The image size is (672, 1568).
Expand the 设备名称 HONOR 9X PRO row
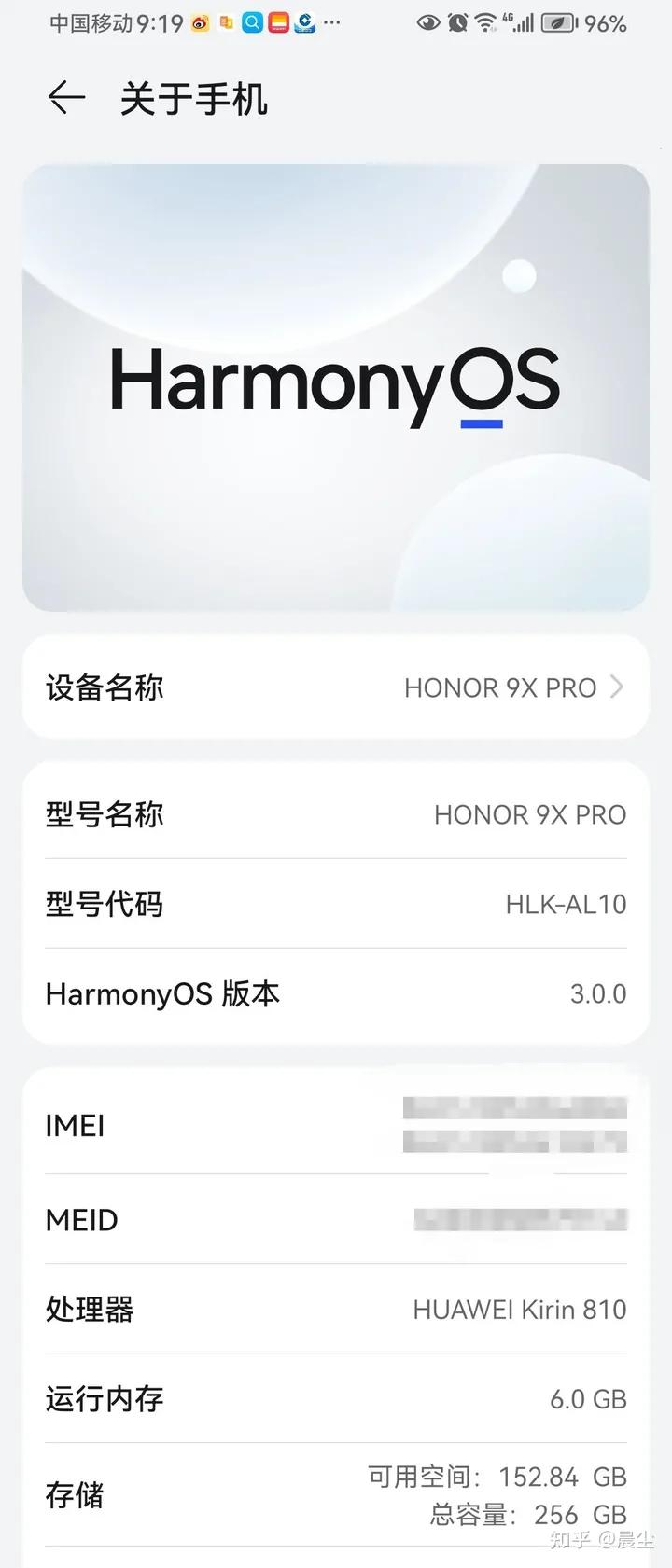(x=336, y=687)
